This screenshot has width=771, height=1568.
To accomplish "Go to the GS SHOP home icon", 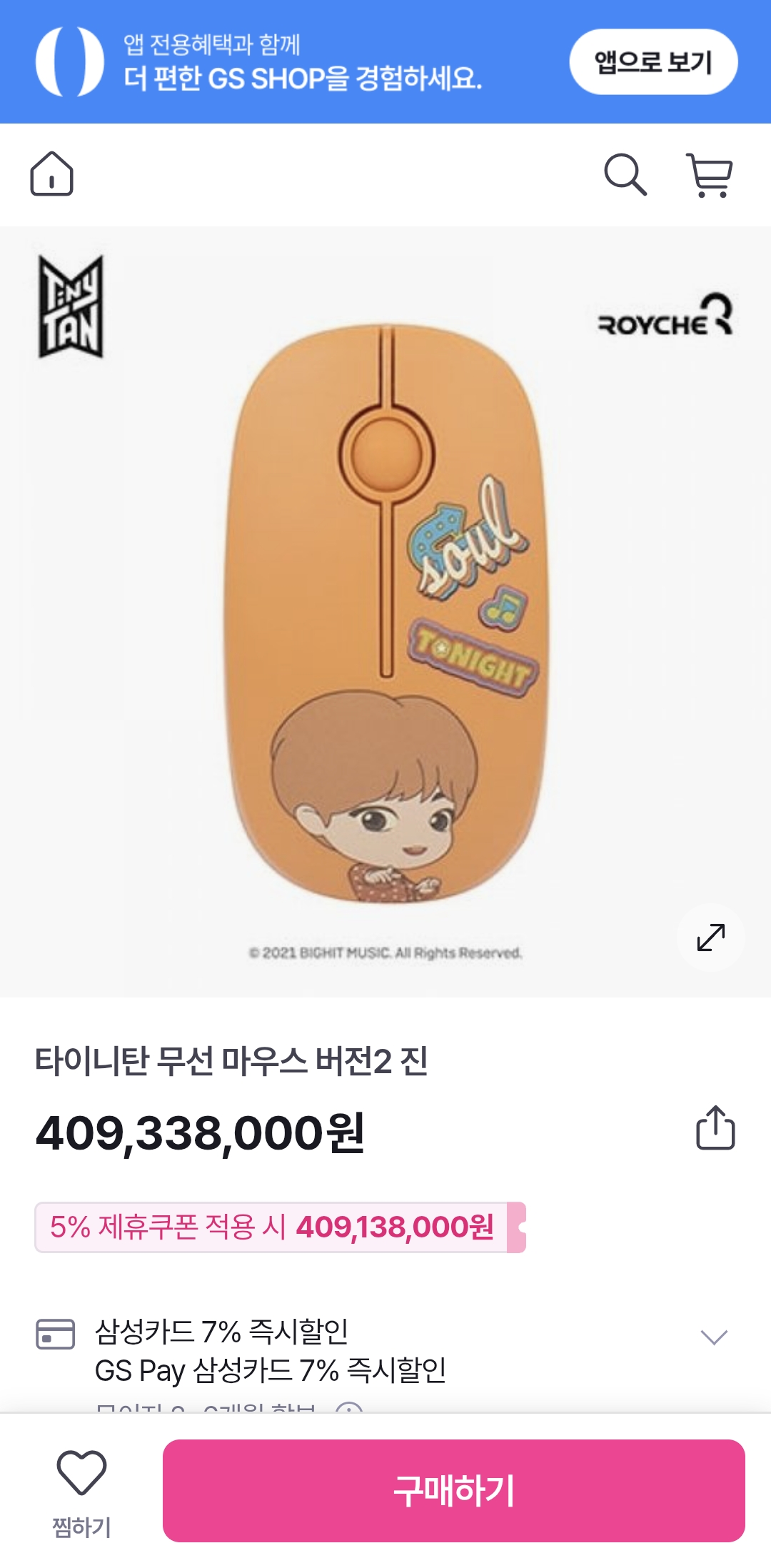I will [x=51, y=174].
